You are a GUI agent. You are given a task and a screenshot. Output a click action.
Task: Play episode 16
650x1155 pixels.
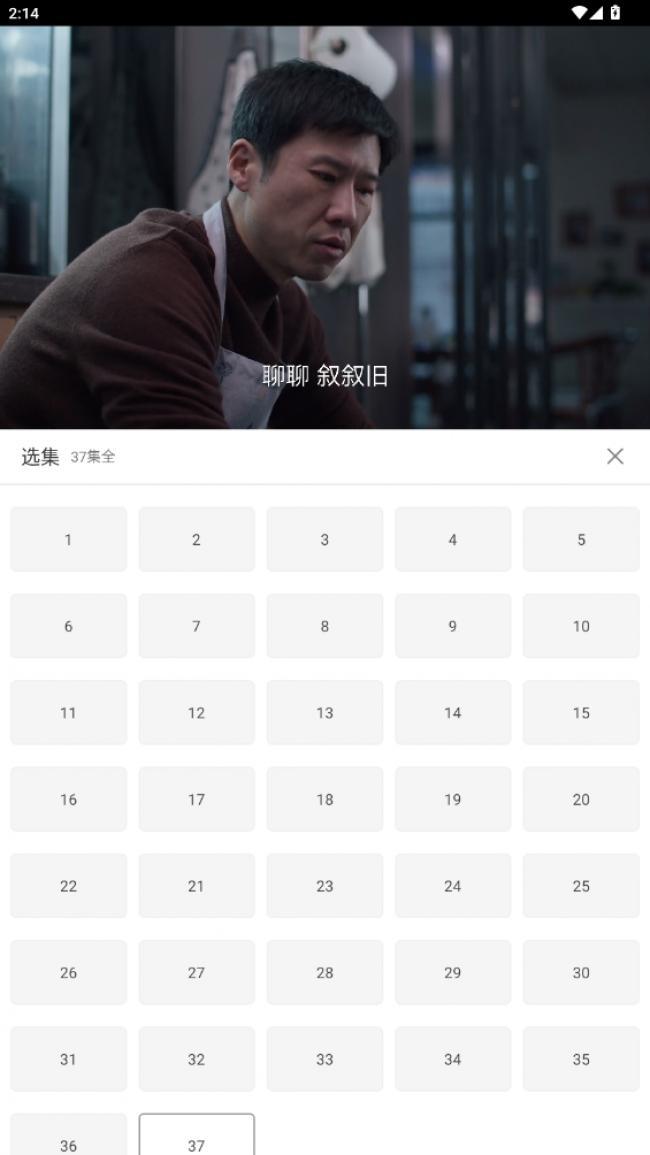pyautogui.click(x=68, y=799)
